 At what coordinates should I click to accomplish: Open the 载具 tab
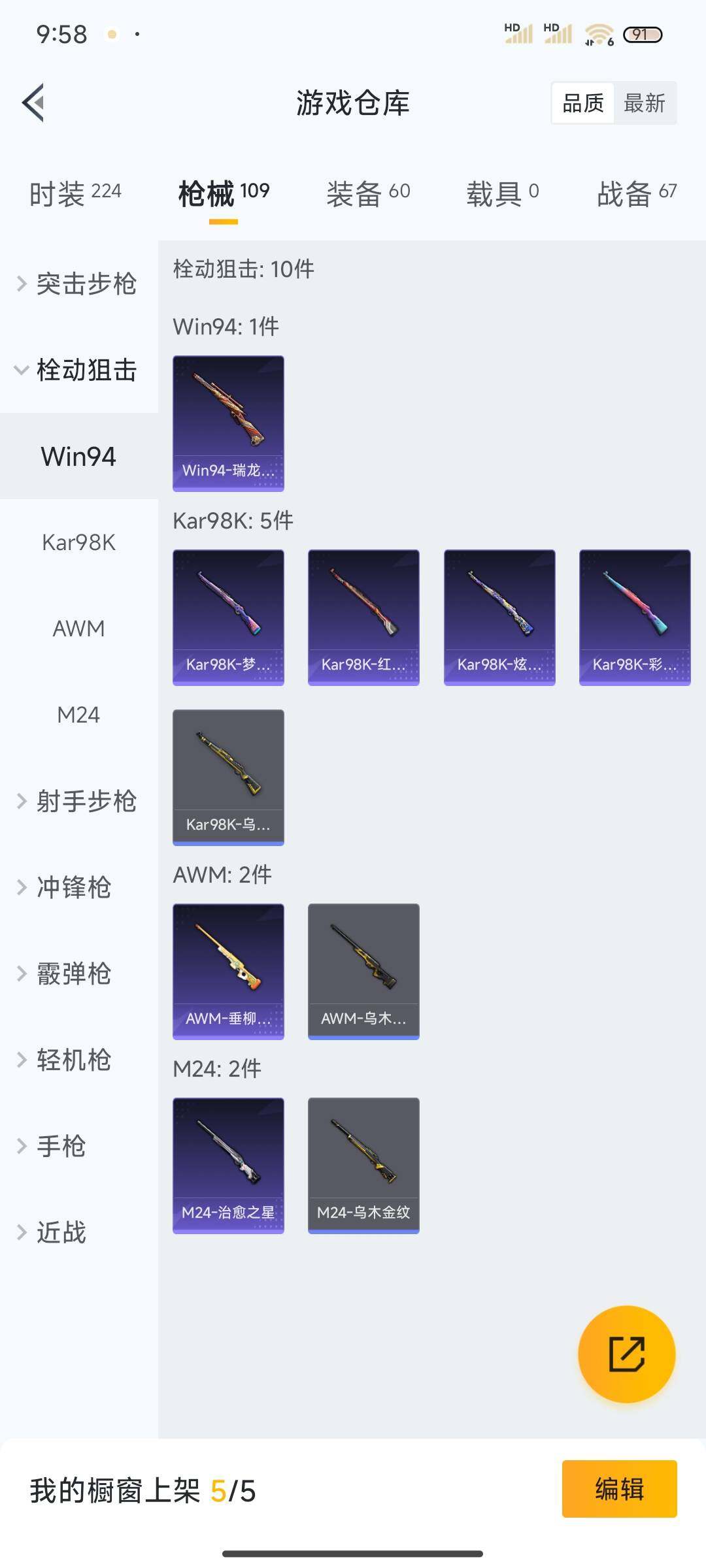pyautogui.click(x=502, y=193)
